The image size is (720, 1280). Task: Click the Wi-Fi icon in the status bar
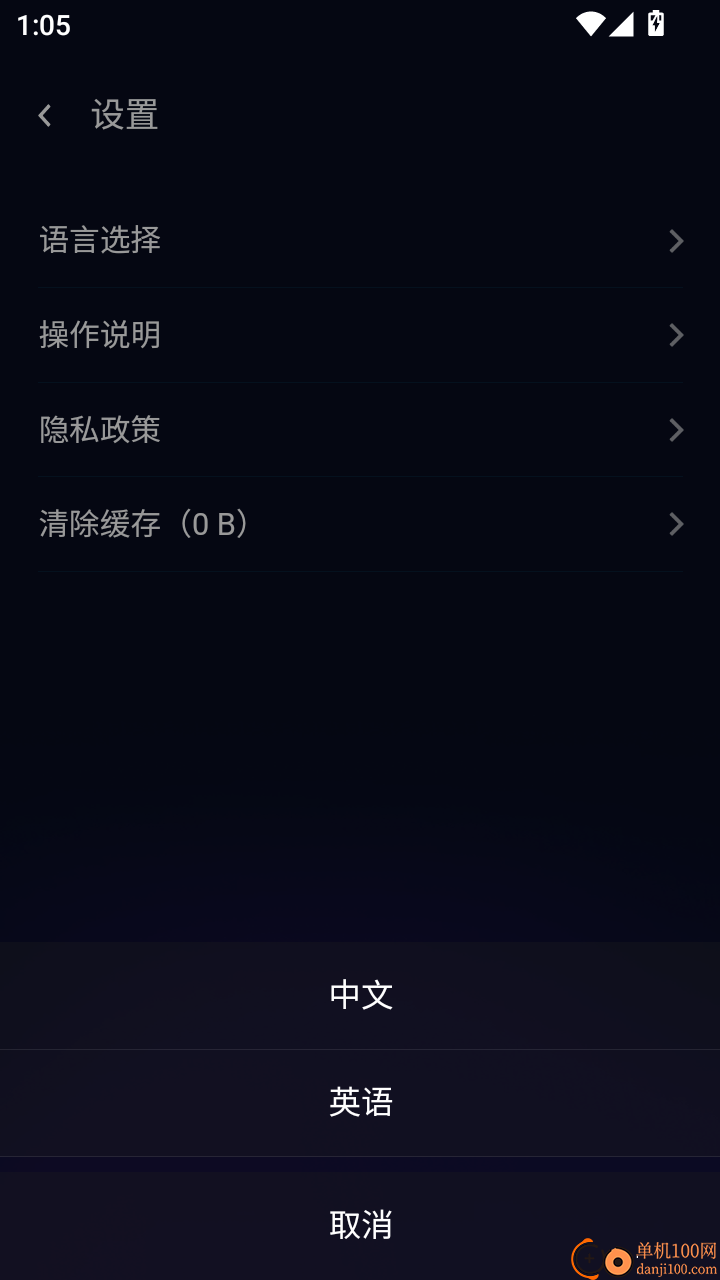(589, 24)
